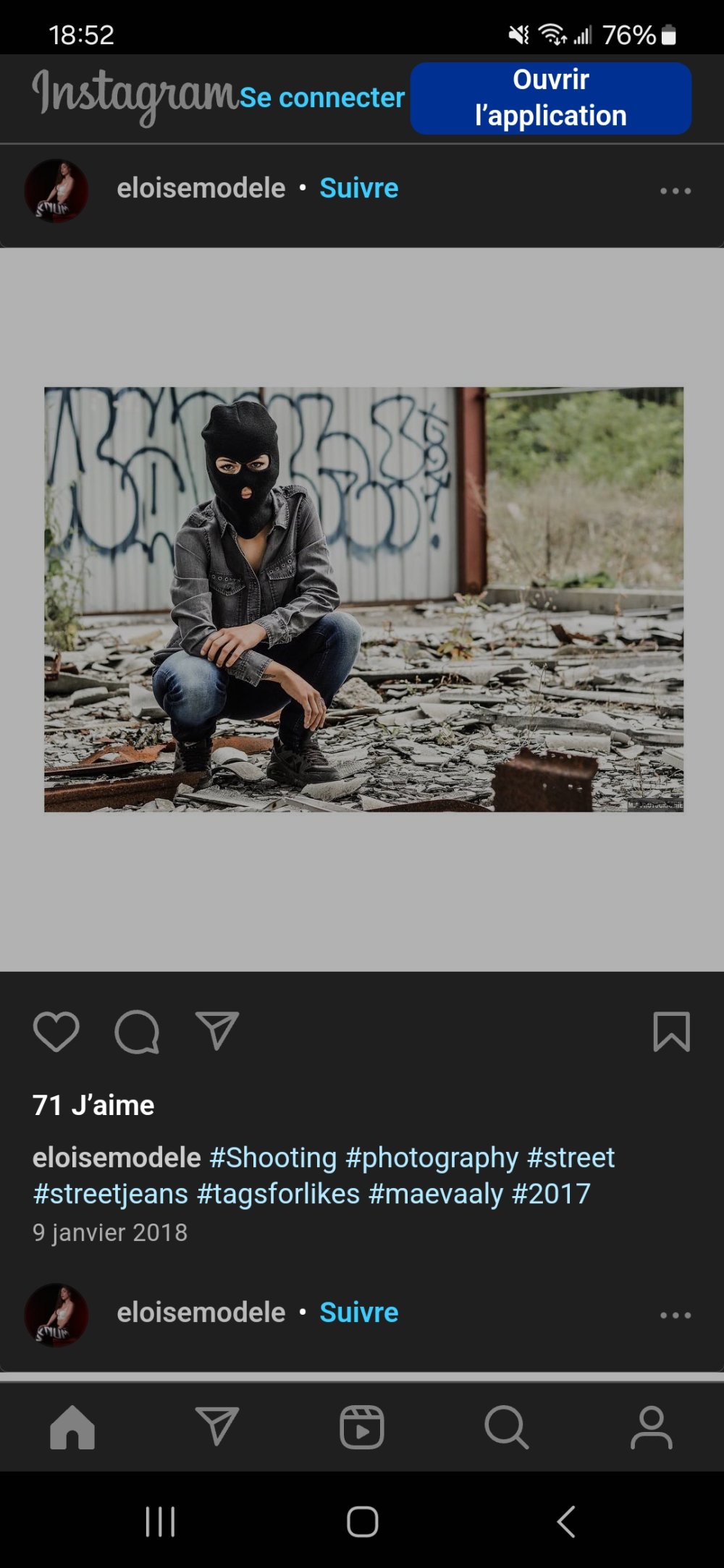This screenshot has height=1568, width=724.
Task: Open the Profile tab
Action: (x=651, y=1427)
